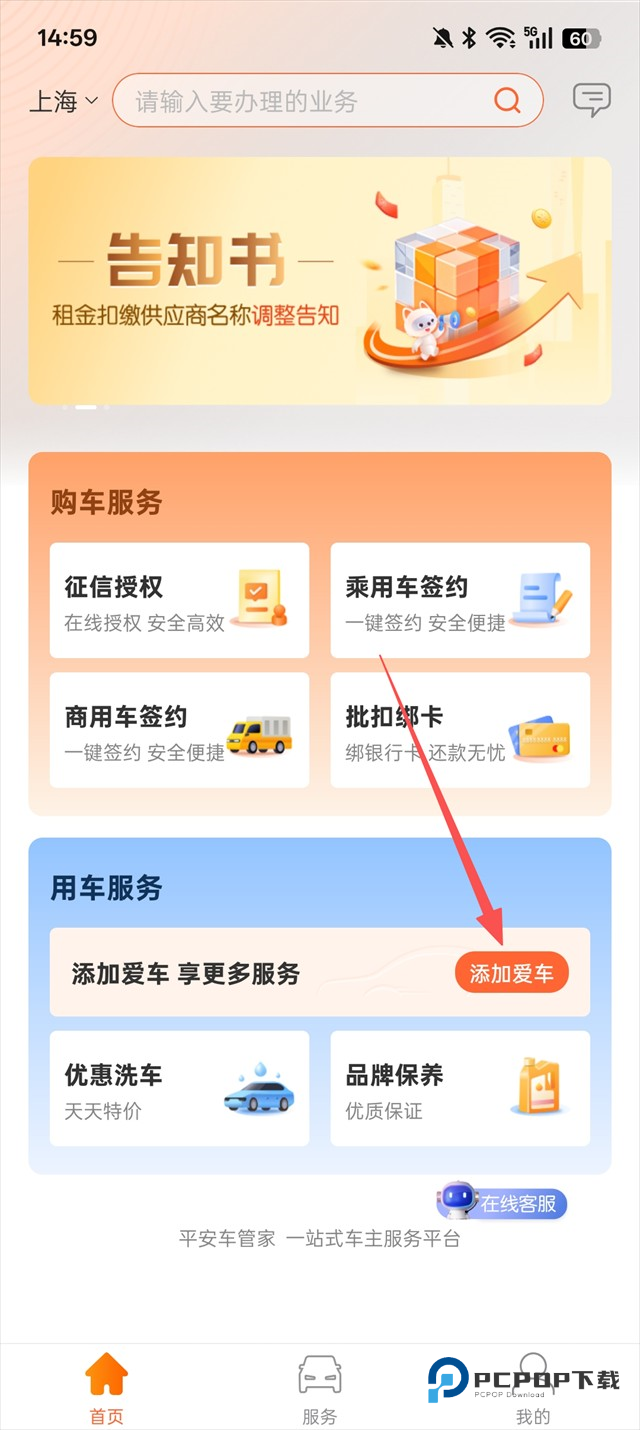Select the 乘用车签约 card
Screen dimensions: 640x1430
point(460,600)
